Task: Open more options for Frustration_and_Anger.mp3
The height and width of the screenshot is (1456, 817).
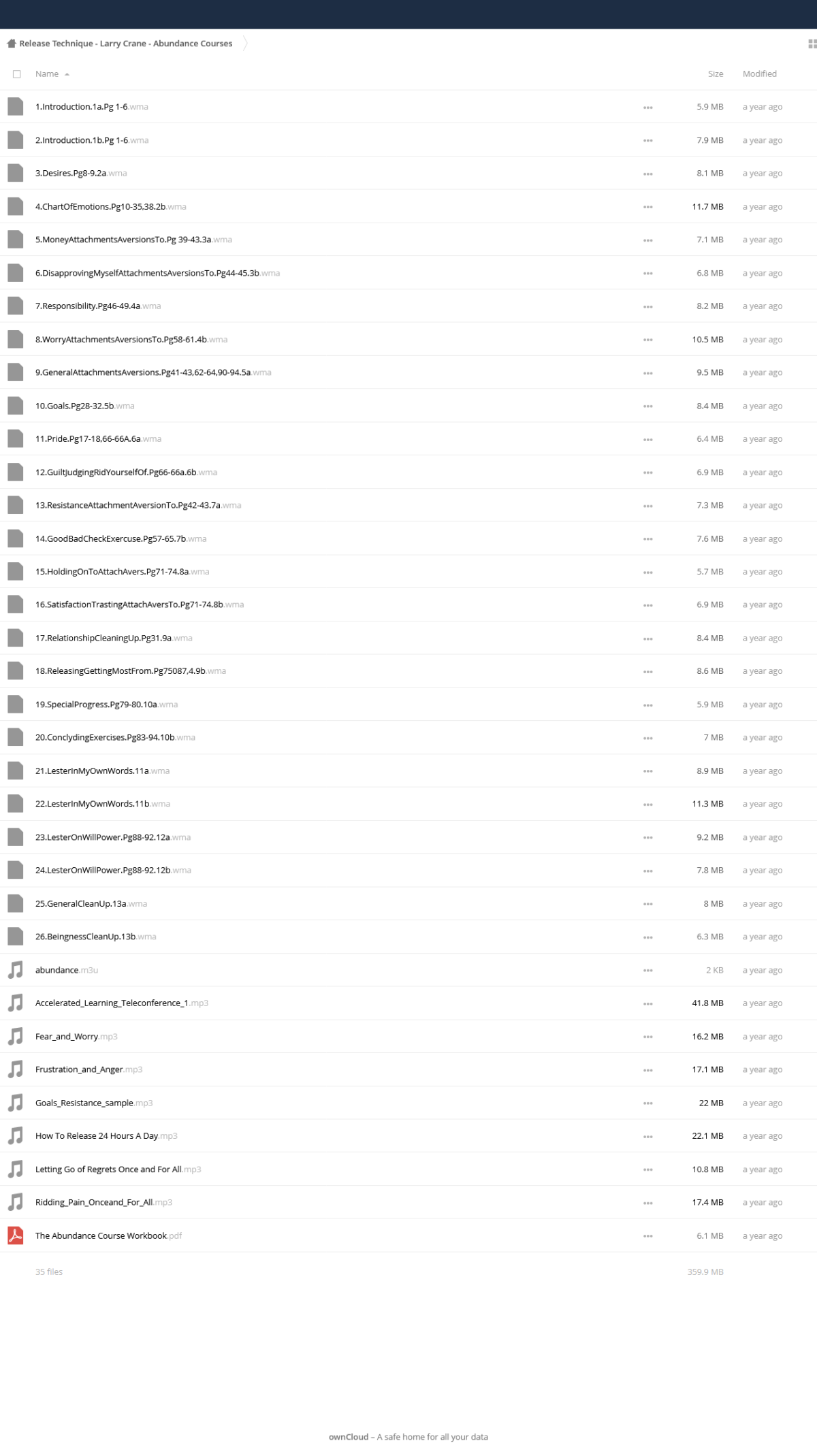Action: click(x=647, y=1070)
